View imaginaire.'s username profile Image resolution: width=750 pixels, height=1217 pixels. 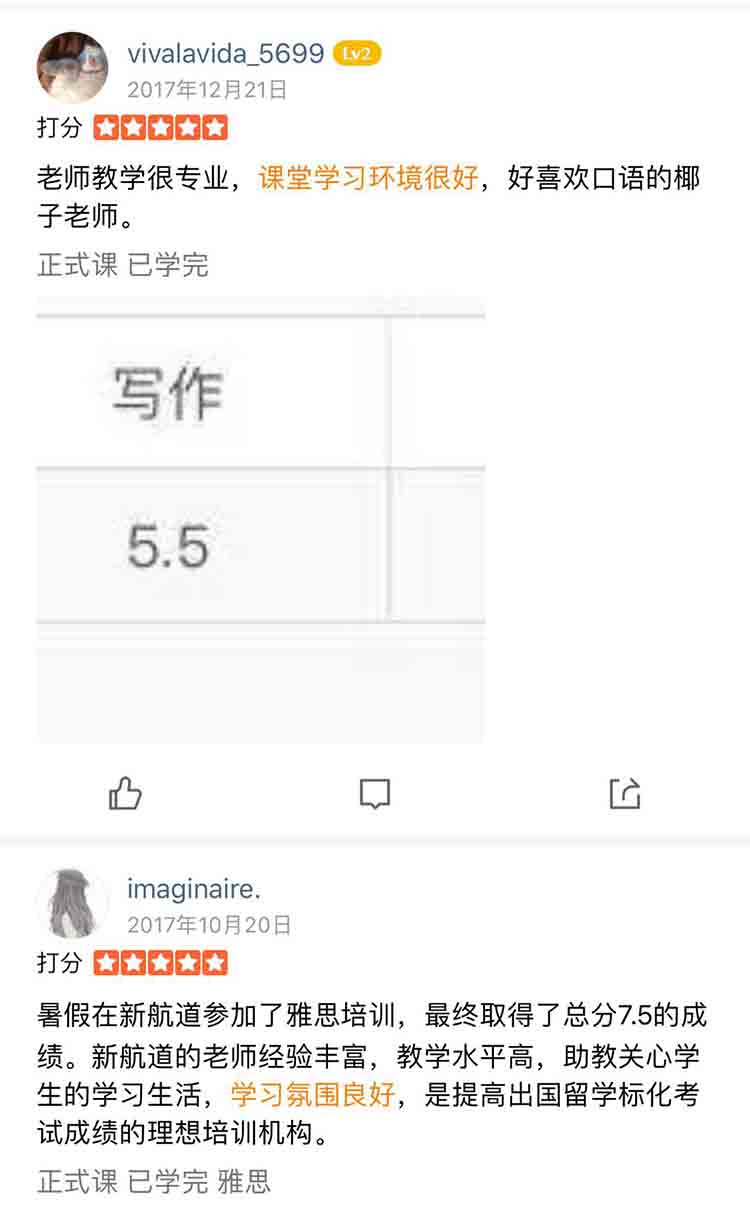193,888
